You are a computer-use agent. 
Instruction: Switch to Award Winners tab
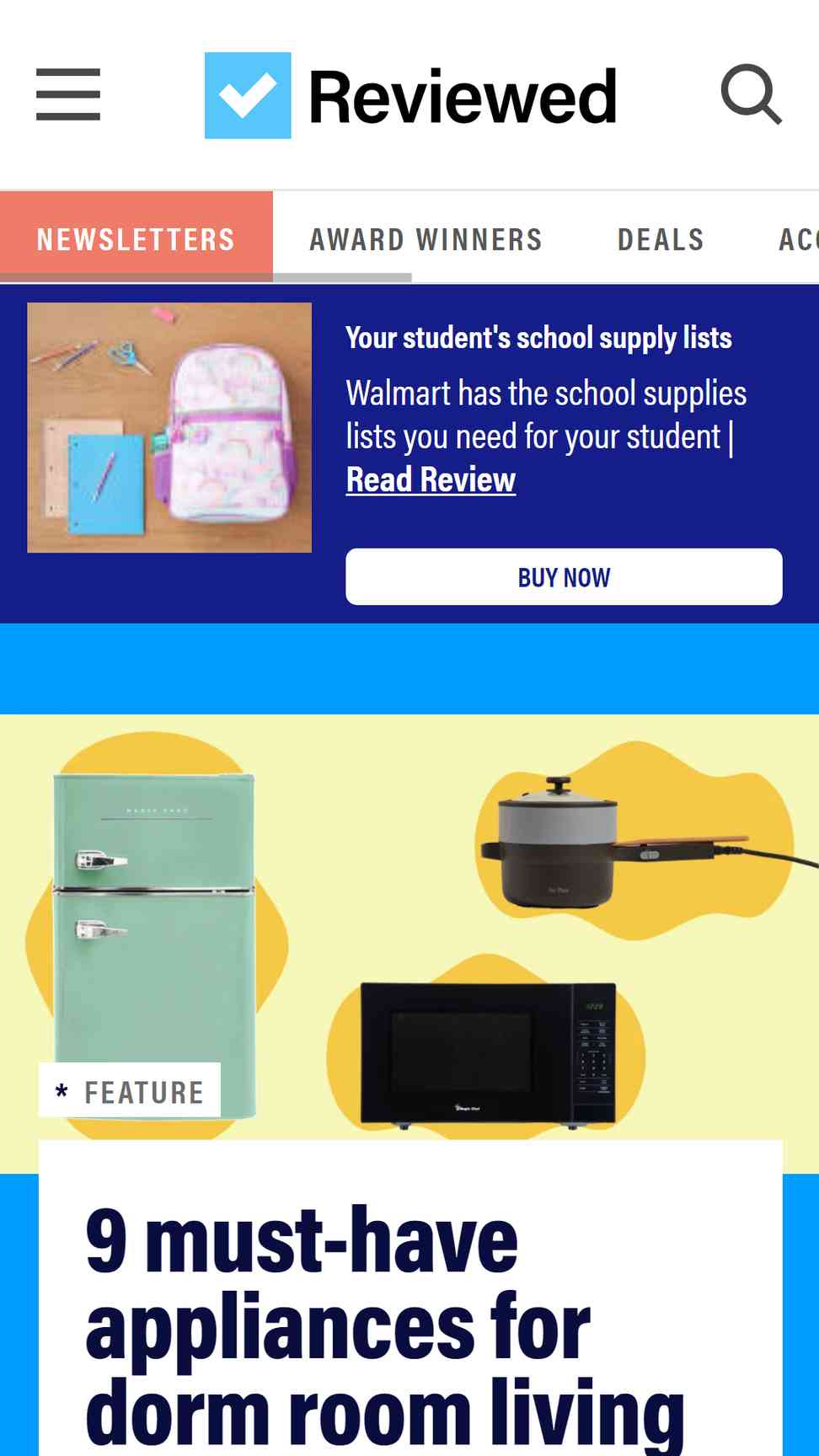tap(426, 240)
